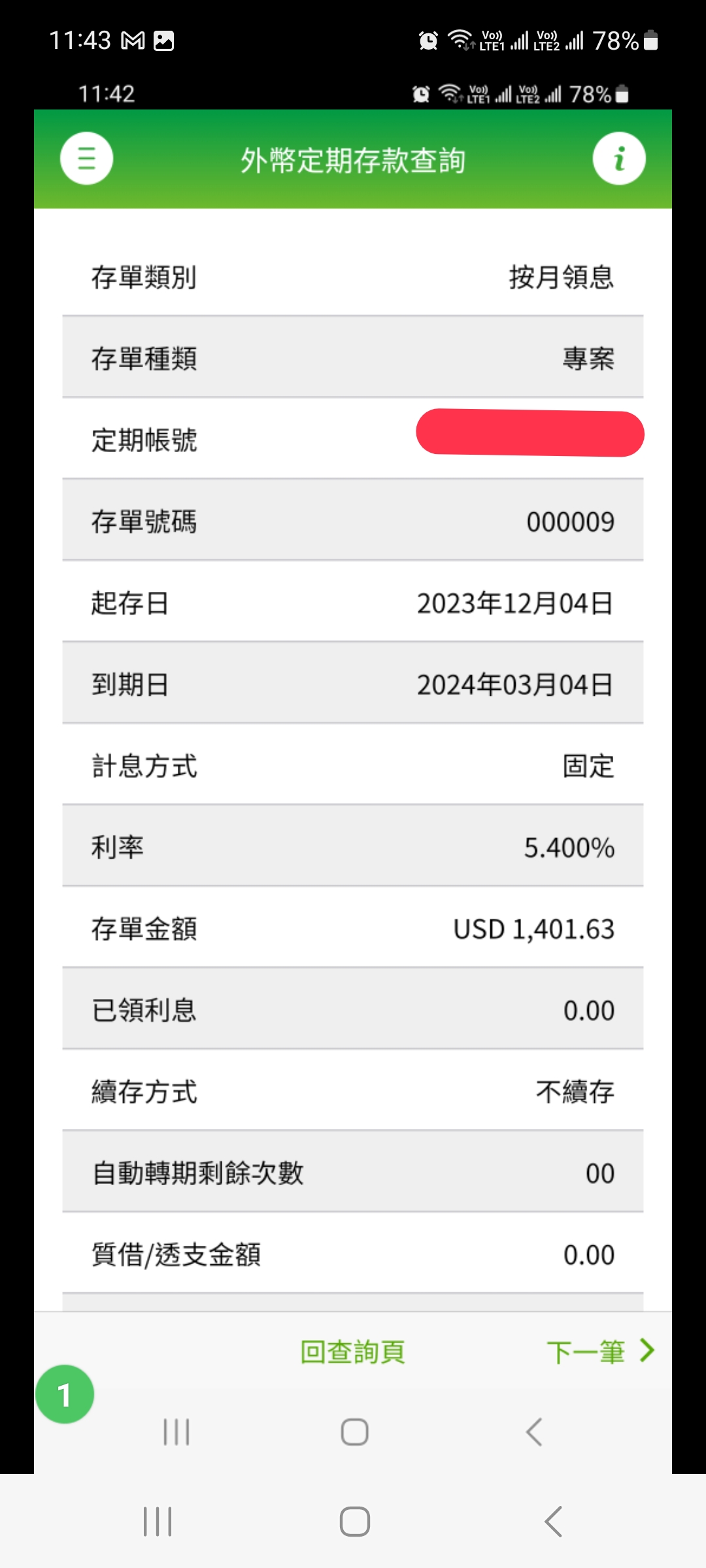The height and width of the screenshot is (1568, 706).
Task: Go back using the outermost system navigation bar
Action: click(x=553, y=1522)
